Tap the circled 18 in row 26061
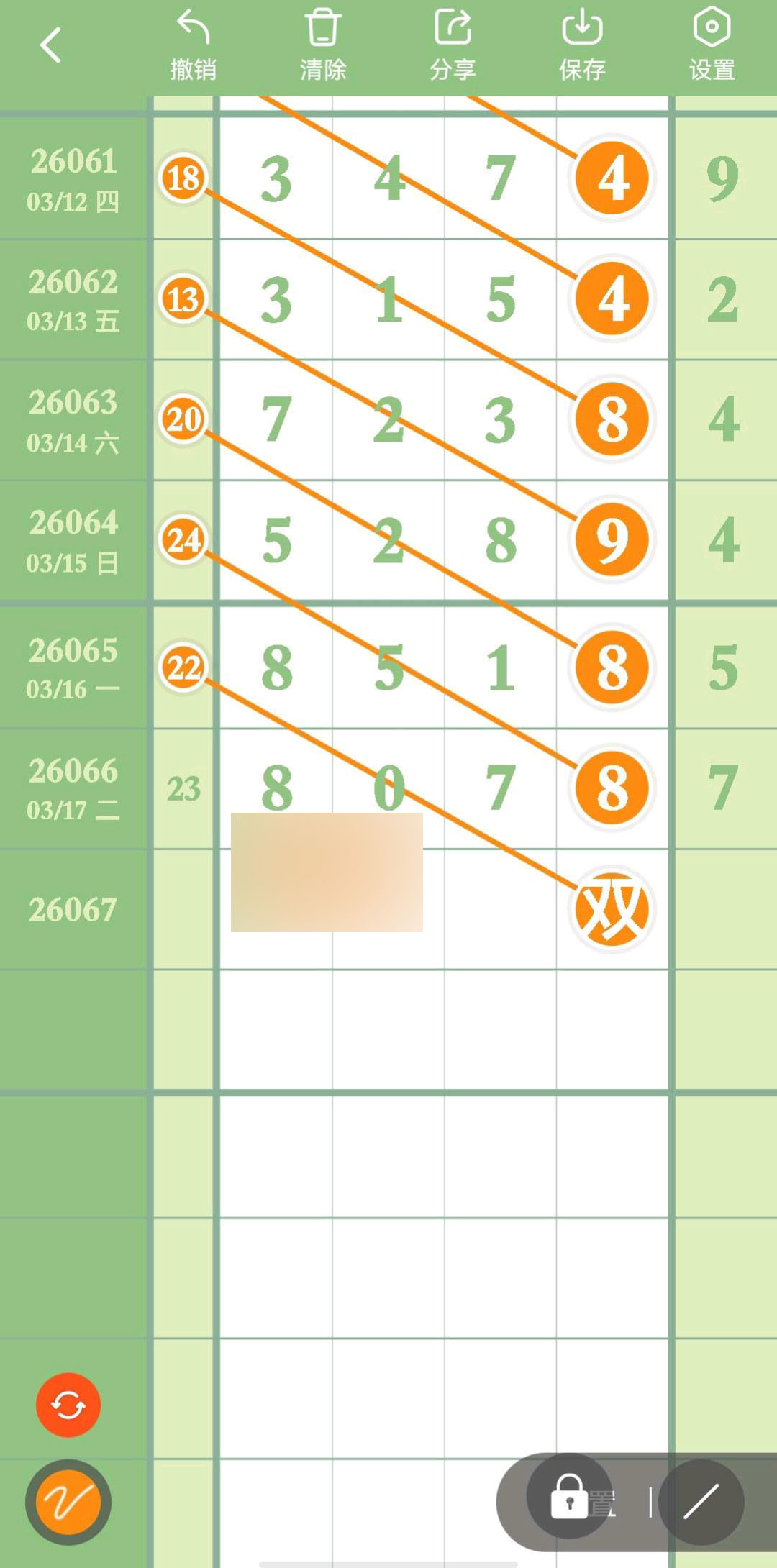The height and width of the screenshot is (1568, 777). tap(183, 178)
